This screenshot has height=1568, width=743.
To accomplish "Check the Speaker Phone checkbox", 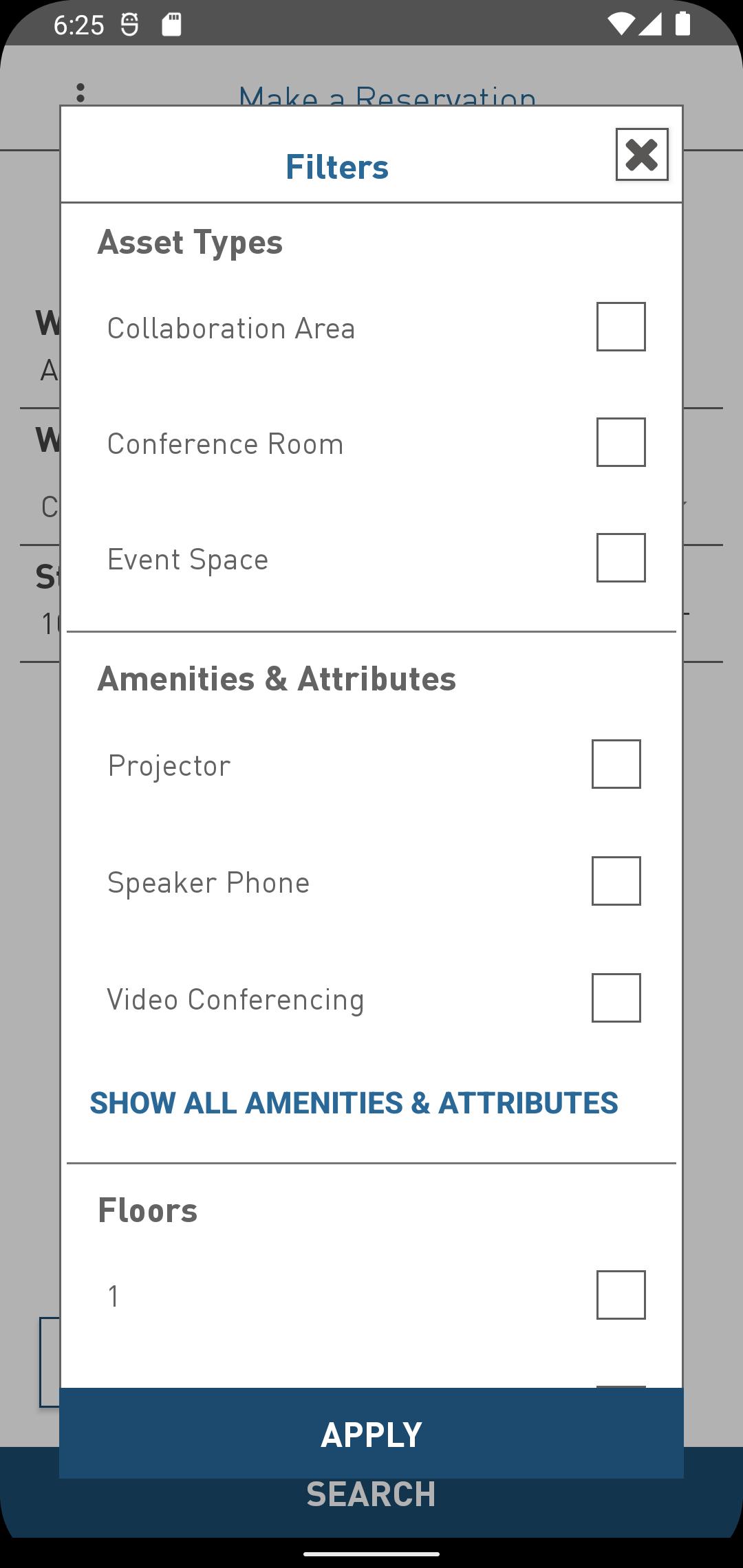I will coord(616,881).
